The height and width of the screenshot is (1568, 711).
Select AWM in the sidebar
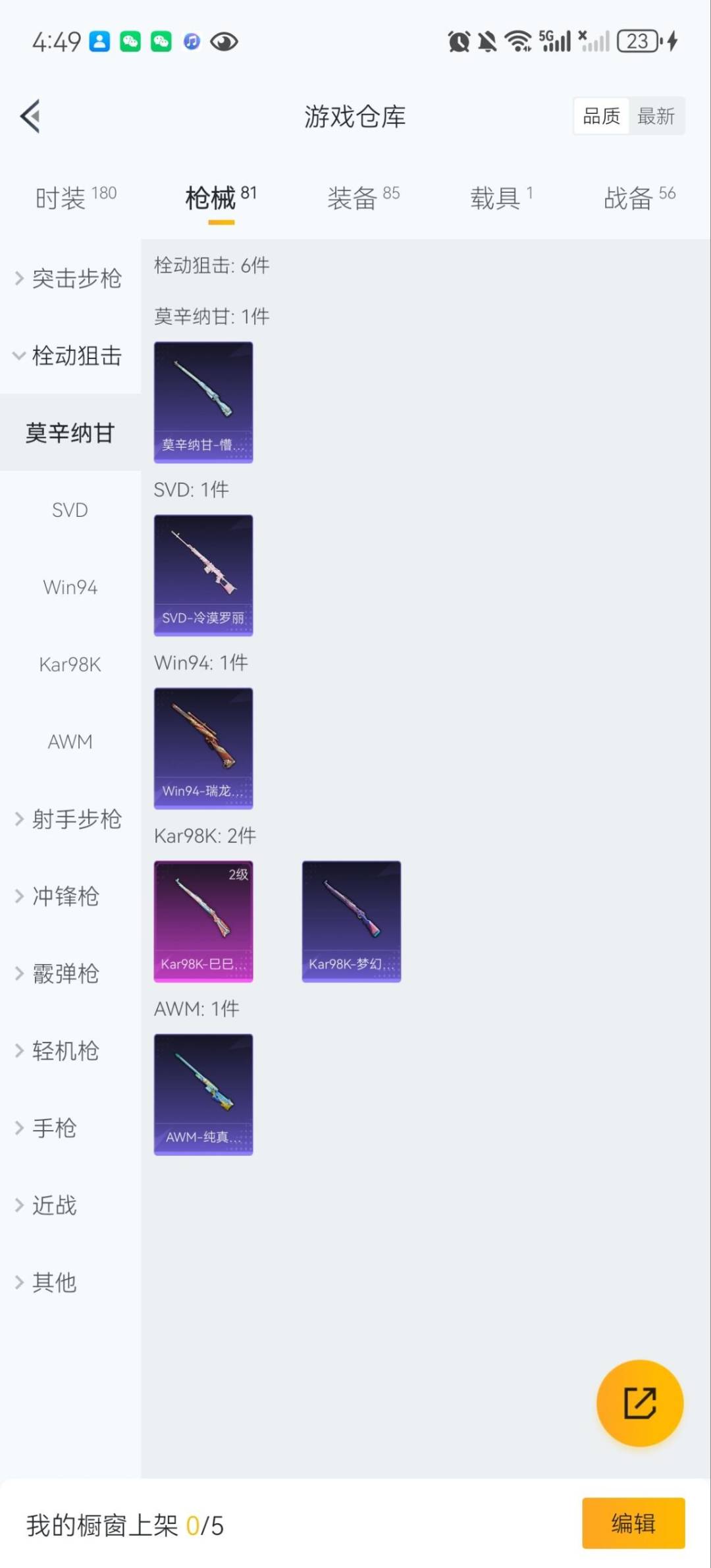coord(70,741)
